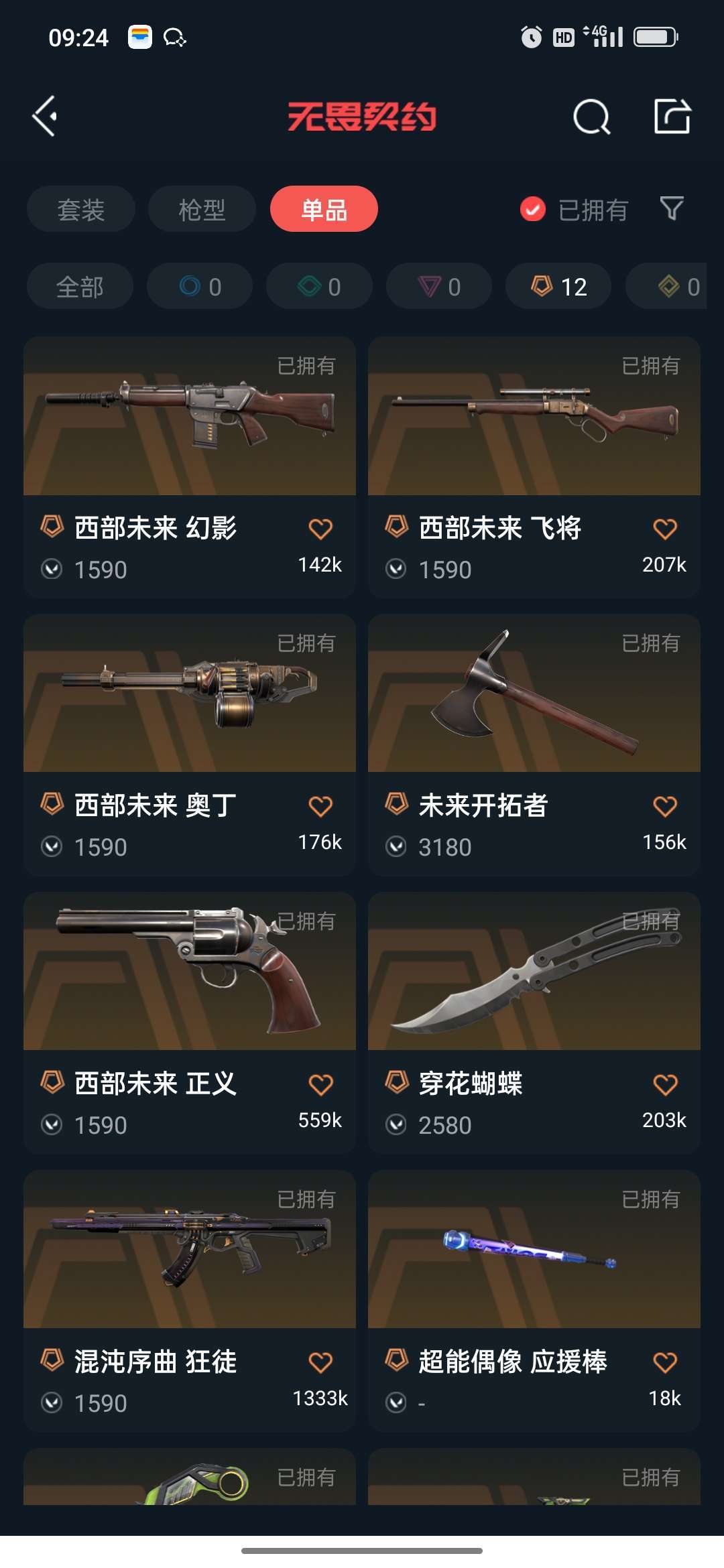
Task: Select the orange rarity chip showing 12
Action: coord(558,286)
